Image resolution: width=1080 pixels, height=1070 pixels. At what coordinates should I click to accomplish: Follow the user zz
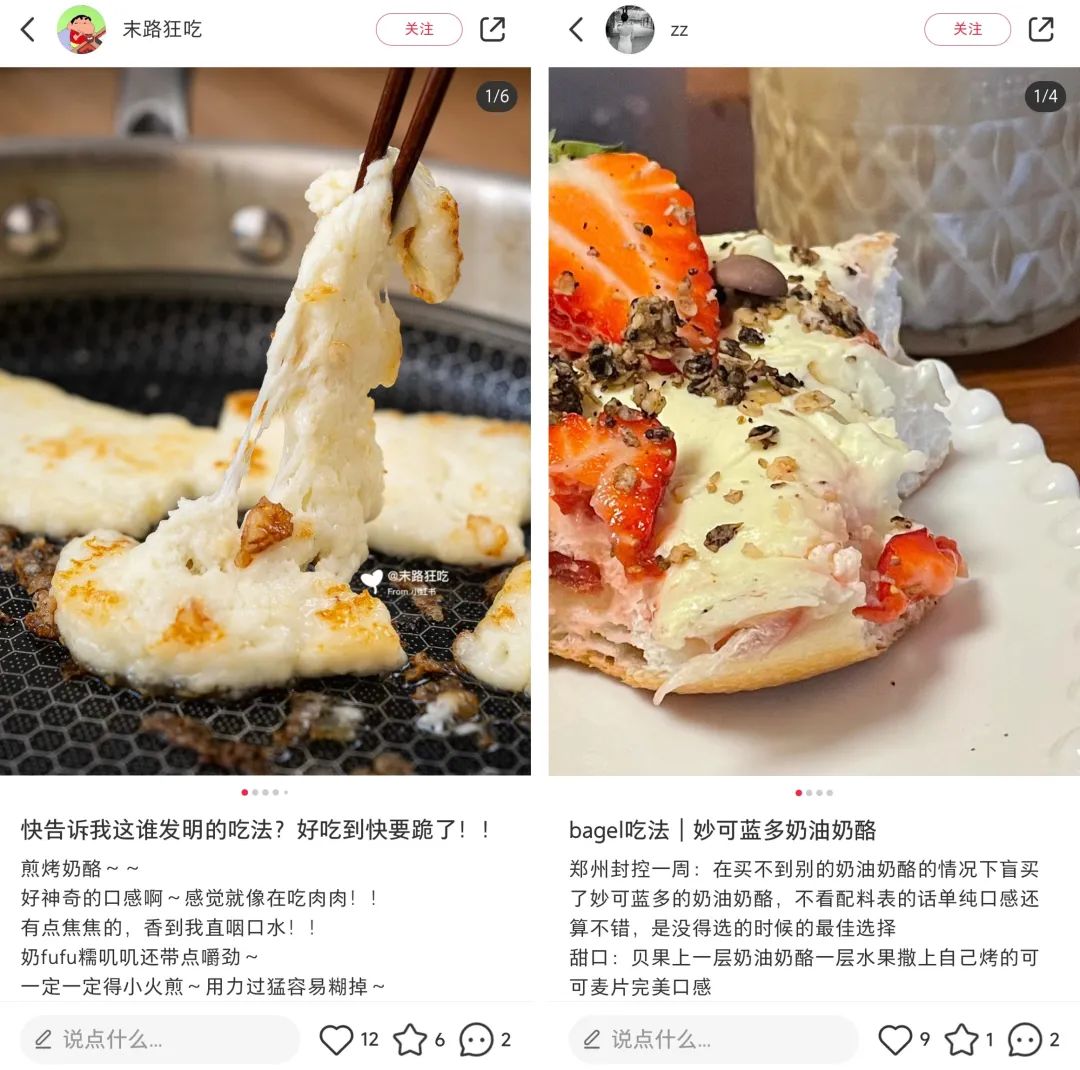(x=967, y=30)
